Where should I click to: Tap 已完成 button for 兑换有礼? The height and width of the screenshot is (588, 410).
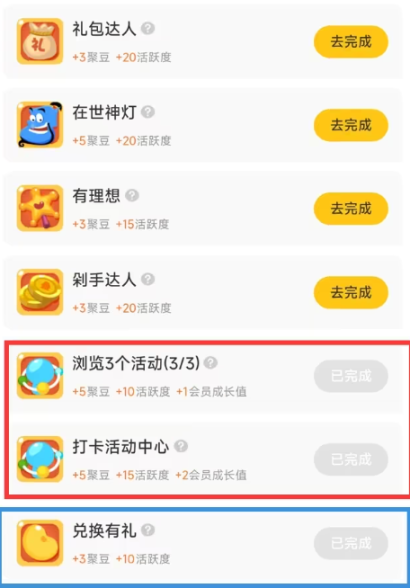[351, 543]
